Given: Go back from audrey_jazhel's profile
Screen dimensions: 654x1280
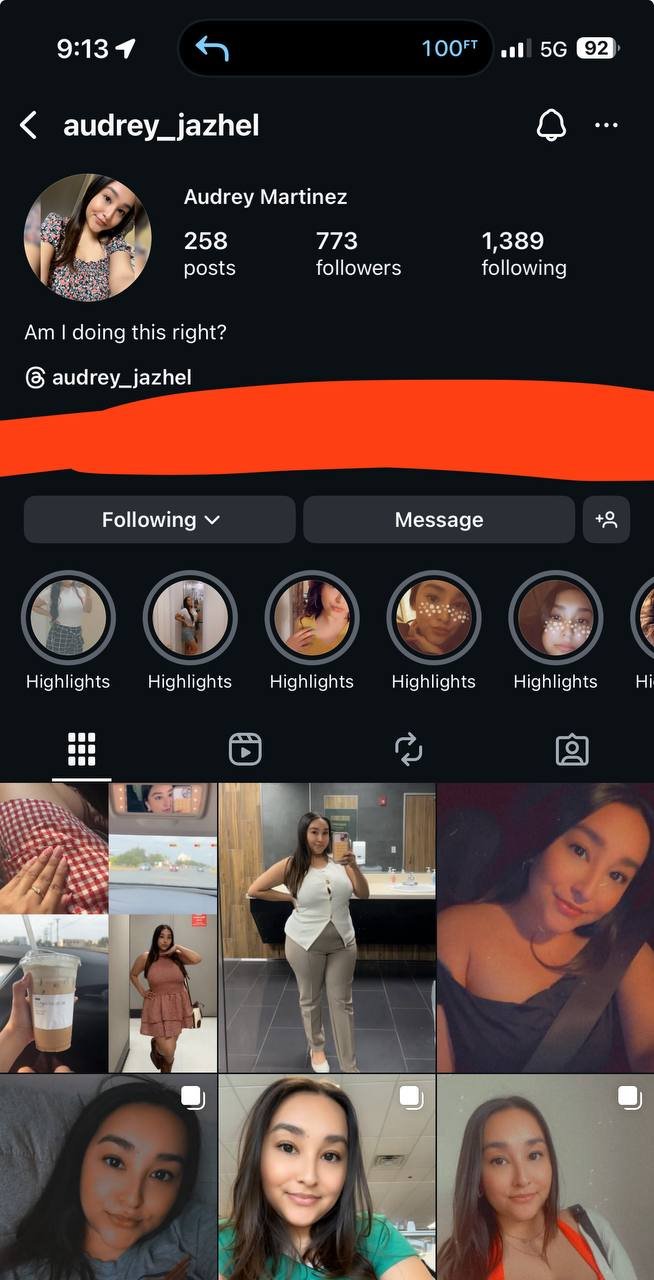Looking at the screenshot, I should 29,126.
